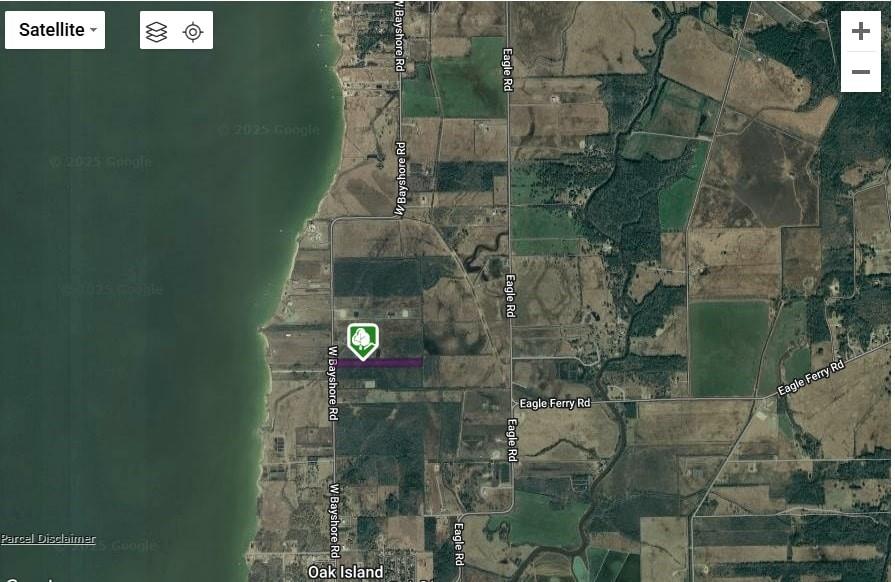Center map on my current location

[x=193, y=32]
